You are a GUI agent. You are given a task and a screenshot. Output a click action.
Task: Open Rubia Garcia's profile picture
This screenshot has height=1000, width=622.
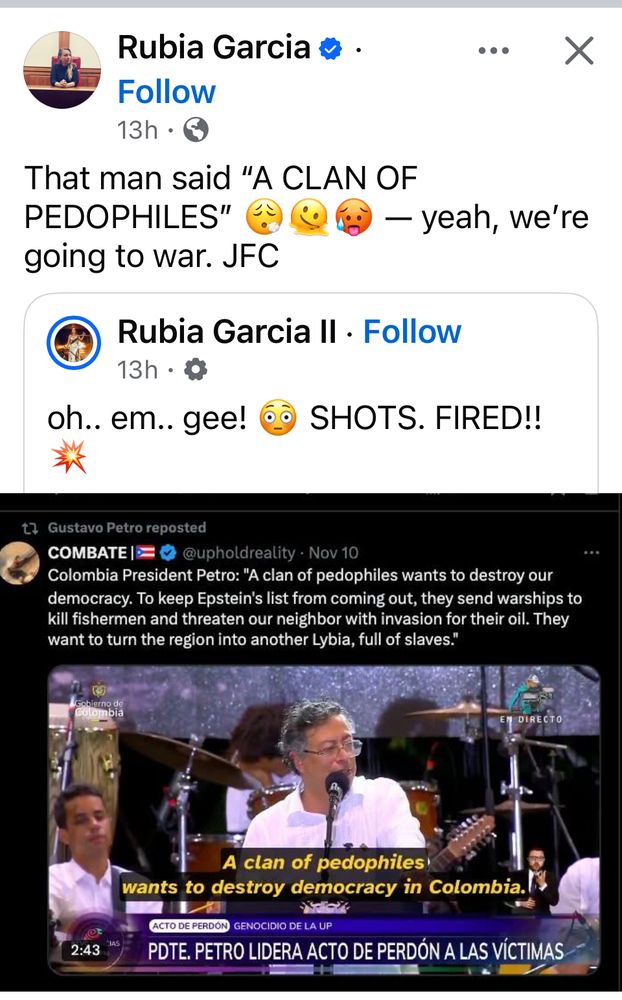click(x=62, y=69)
